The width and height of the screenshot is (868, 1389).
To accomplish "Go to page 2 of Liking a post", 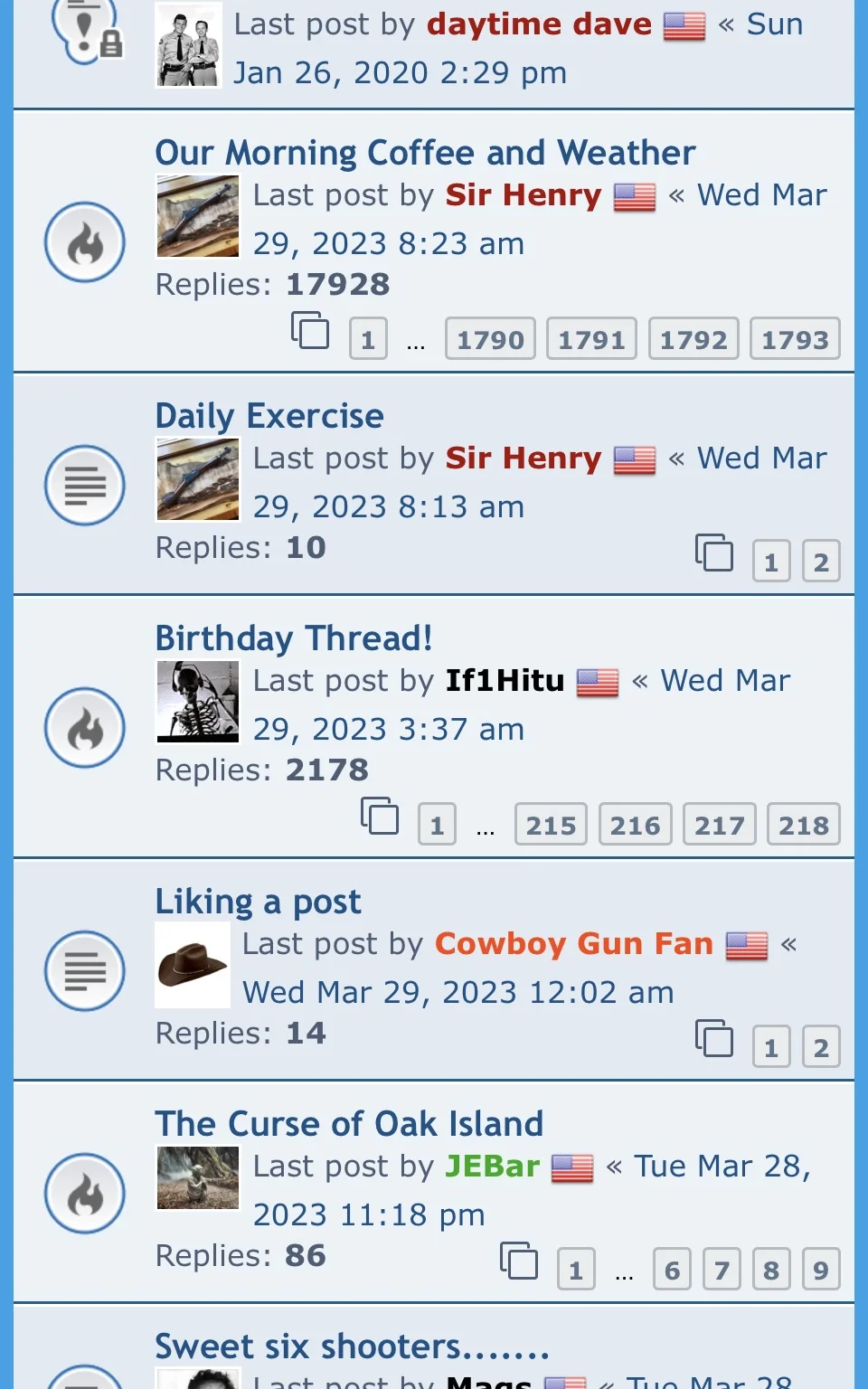I will pyautogui.click(x=820, y=1047).
